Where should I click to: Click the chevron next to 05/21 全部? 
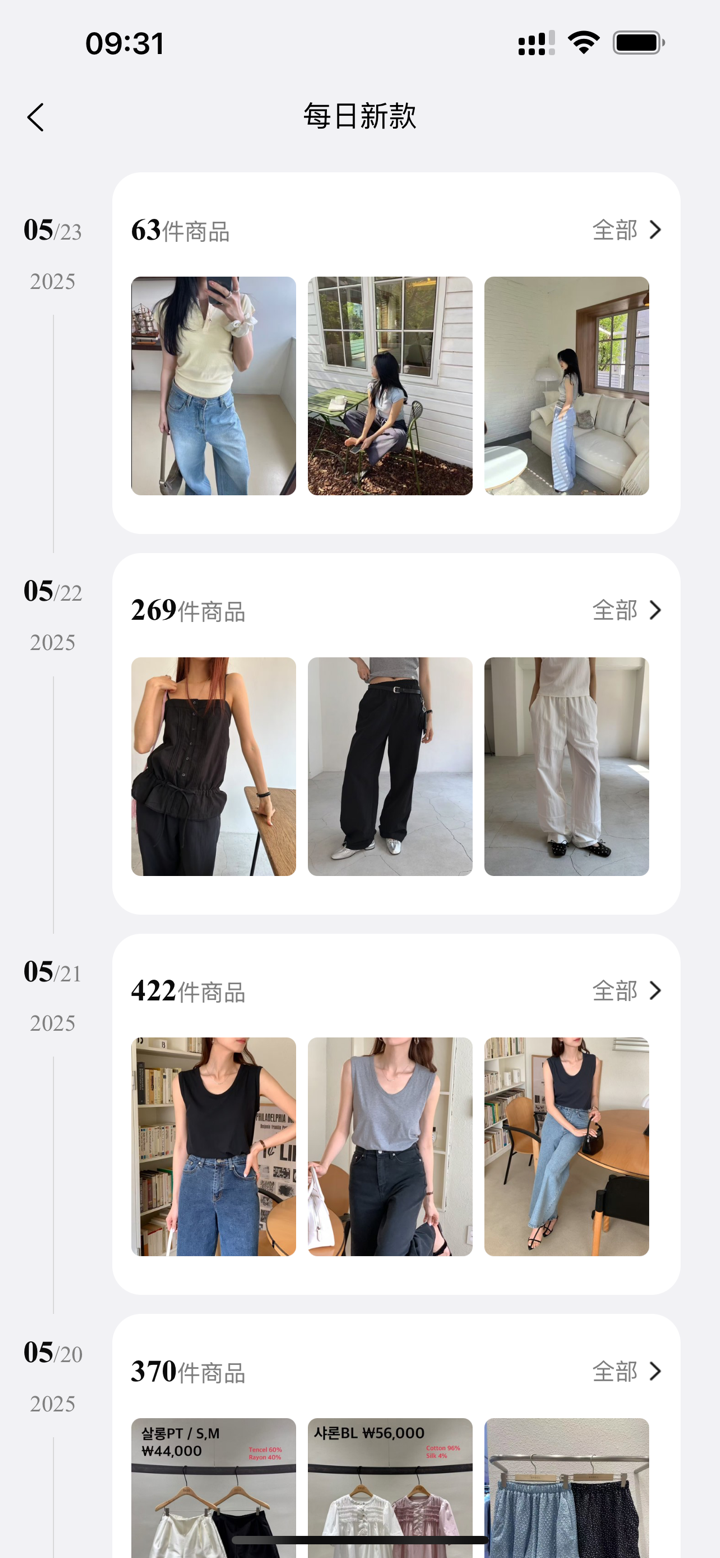click(657, 991)
